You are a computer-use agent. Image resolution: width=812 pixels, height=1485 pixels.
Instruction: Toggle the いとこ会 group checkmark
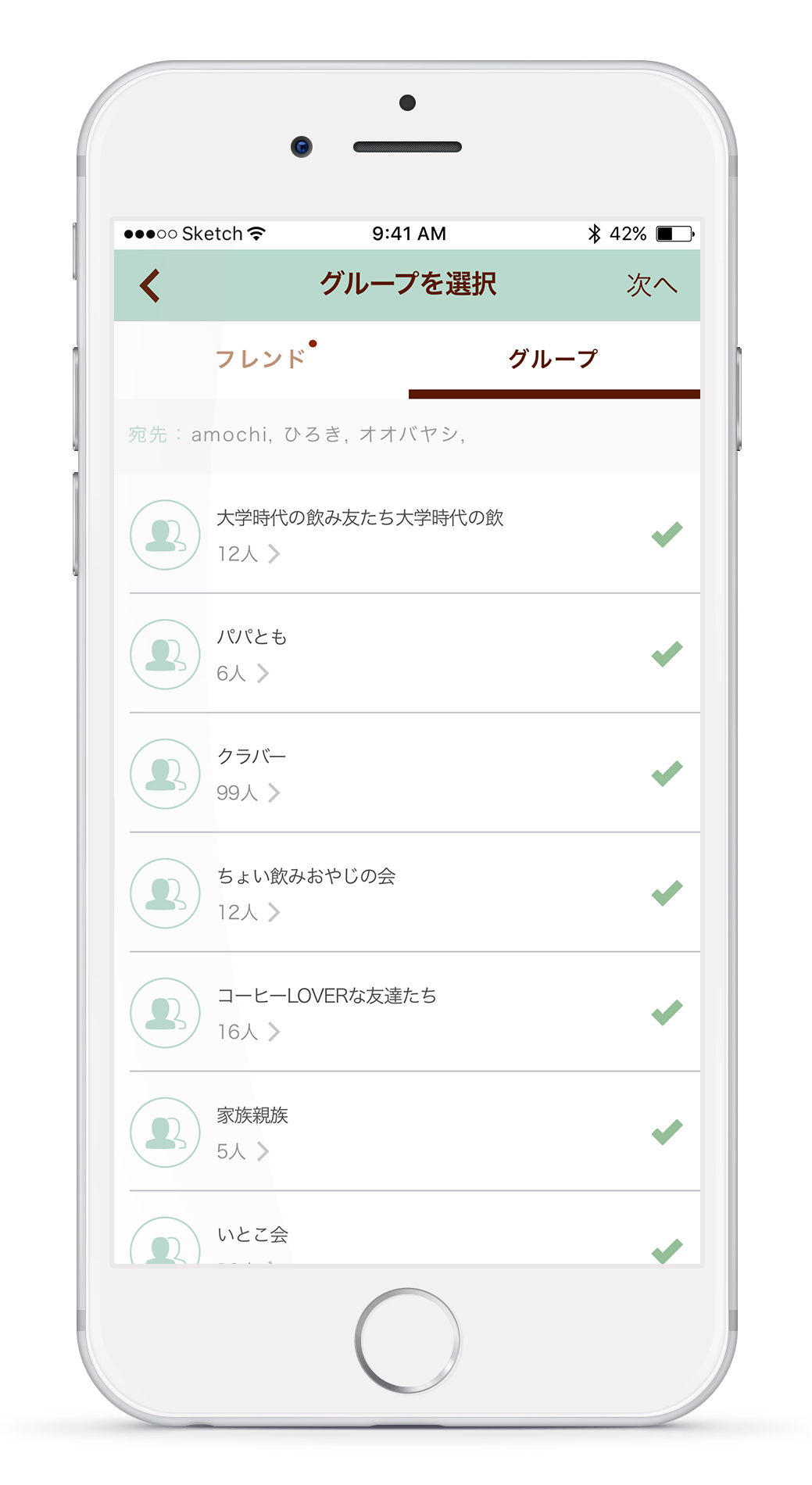pyautogui.click(x=667, y=1251)
